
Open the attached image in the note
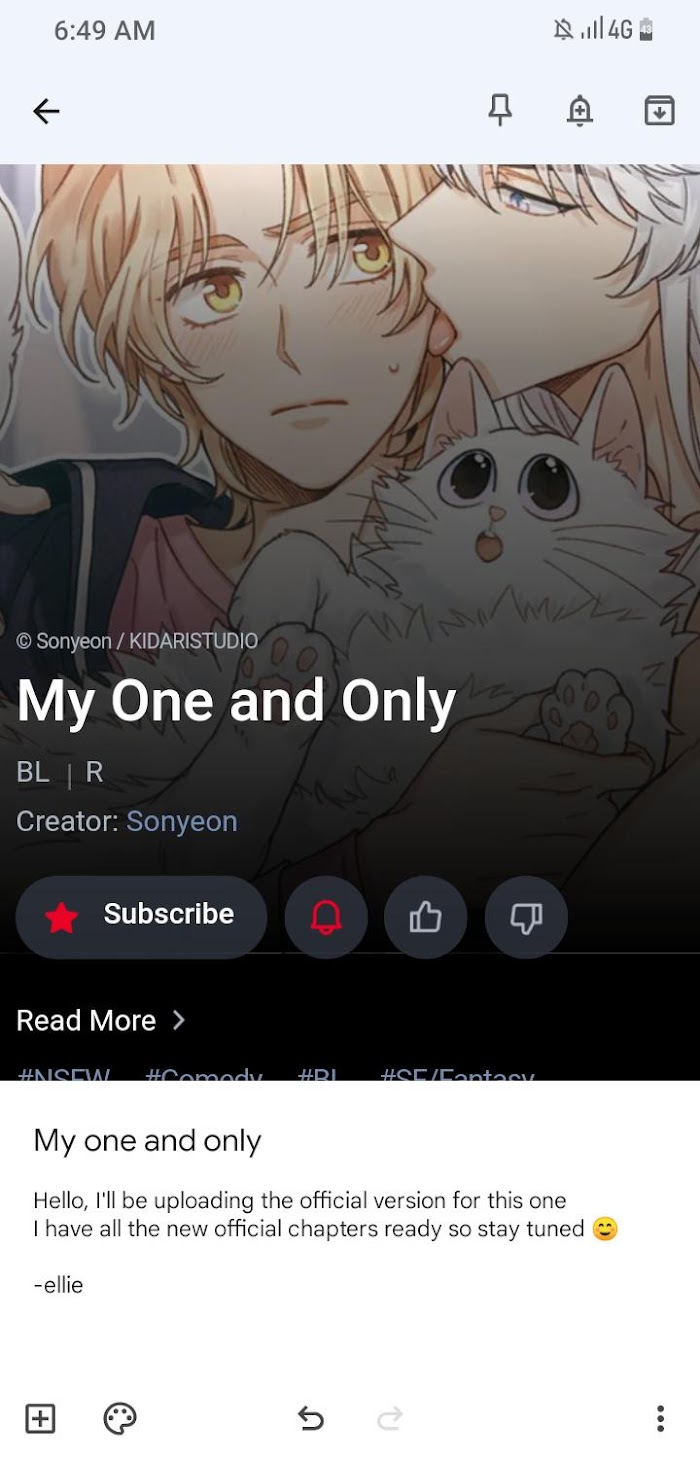[x=350, y=500]
